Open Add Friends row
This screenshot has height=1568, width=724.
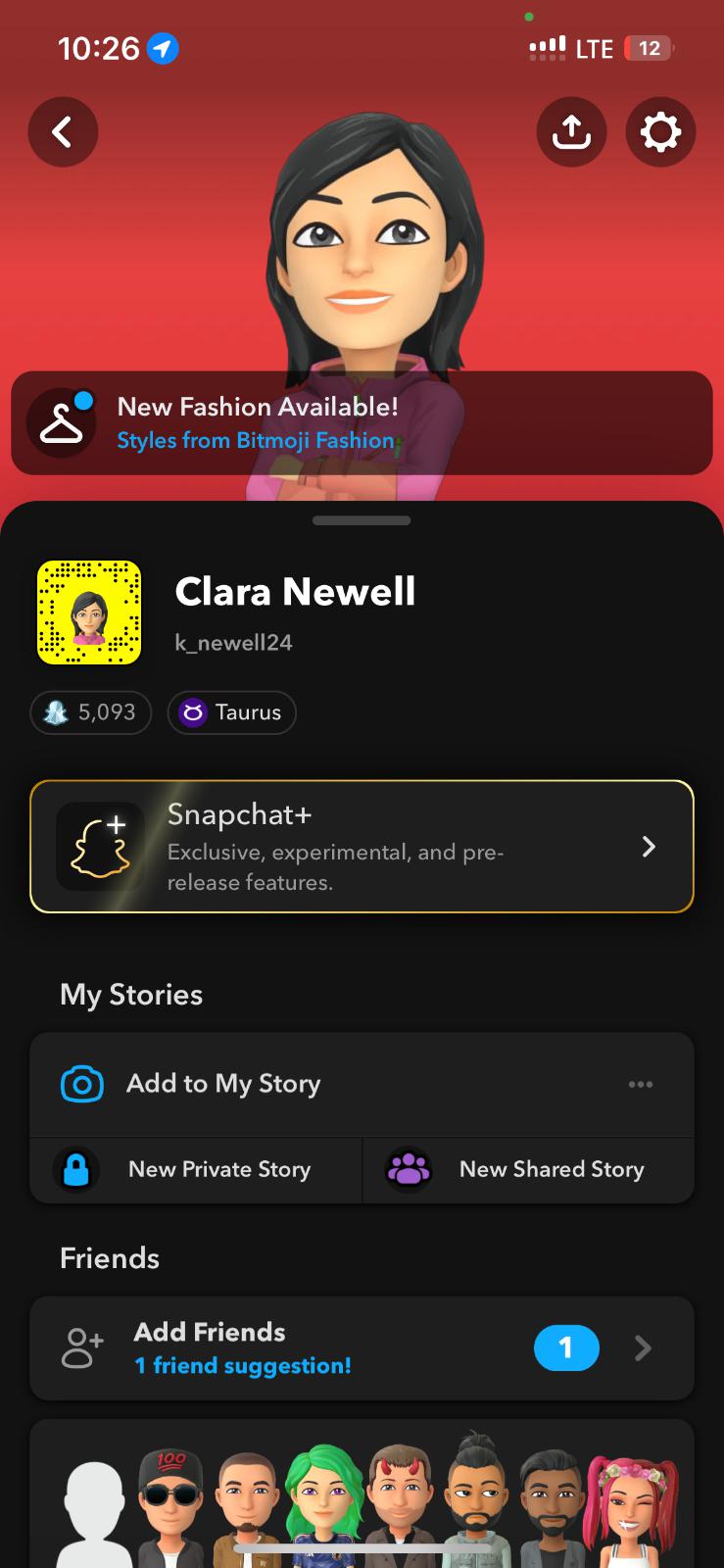pos(362,1348)
